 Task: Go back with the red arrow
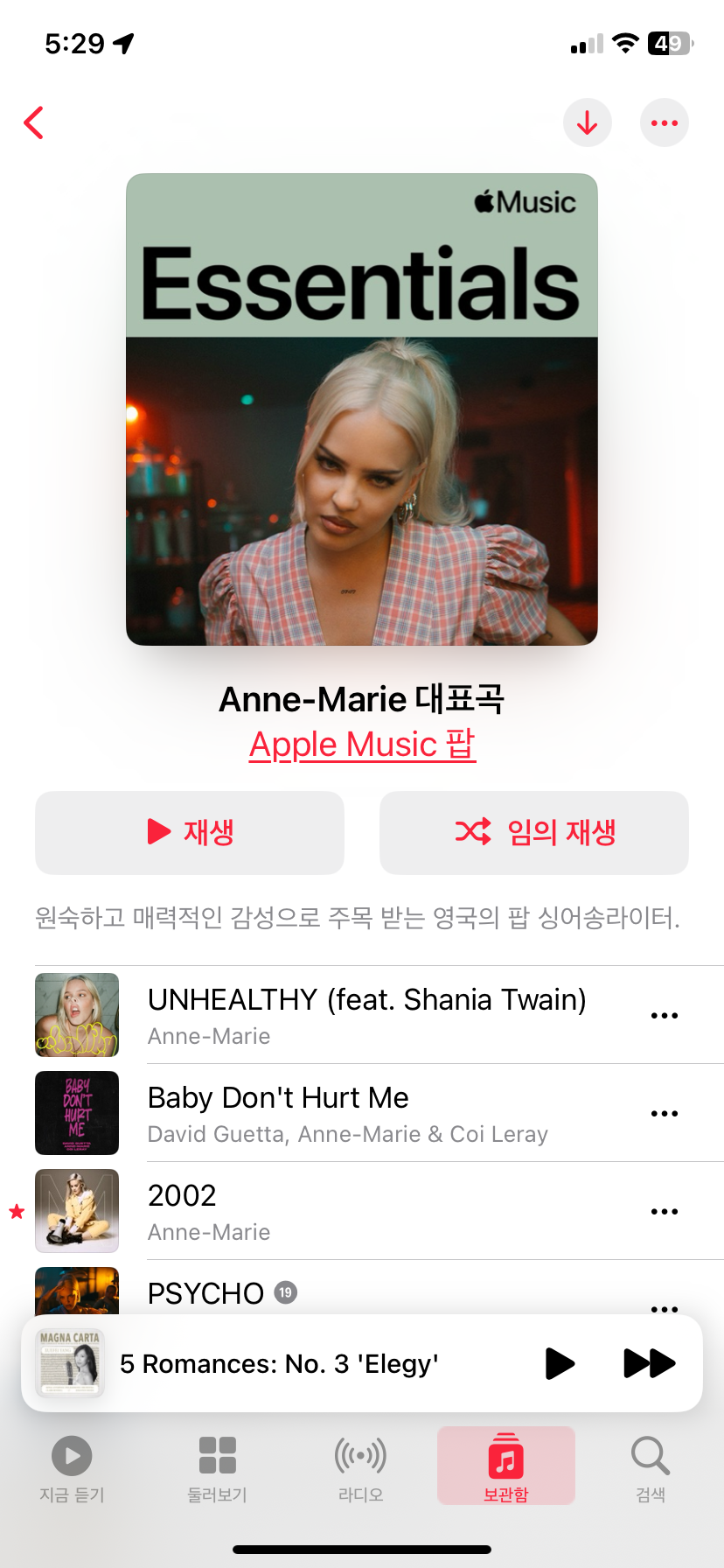click(34, 123)
